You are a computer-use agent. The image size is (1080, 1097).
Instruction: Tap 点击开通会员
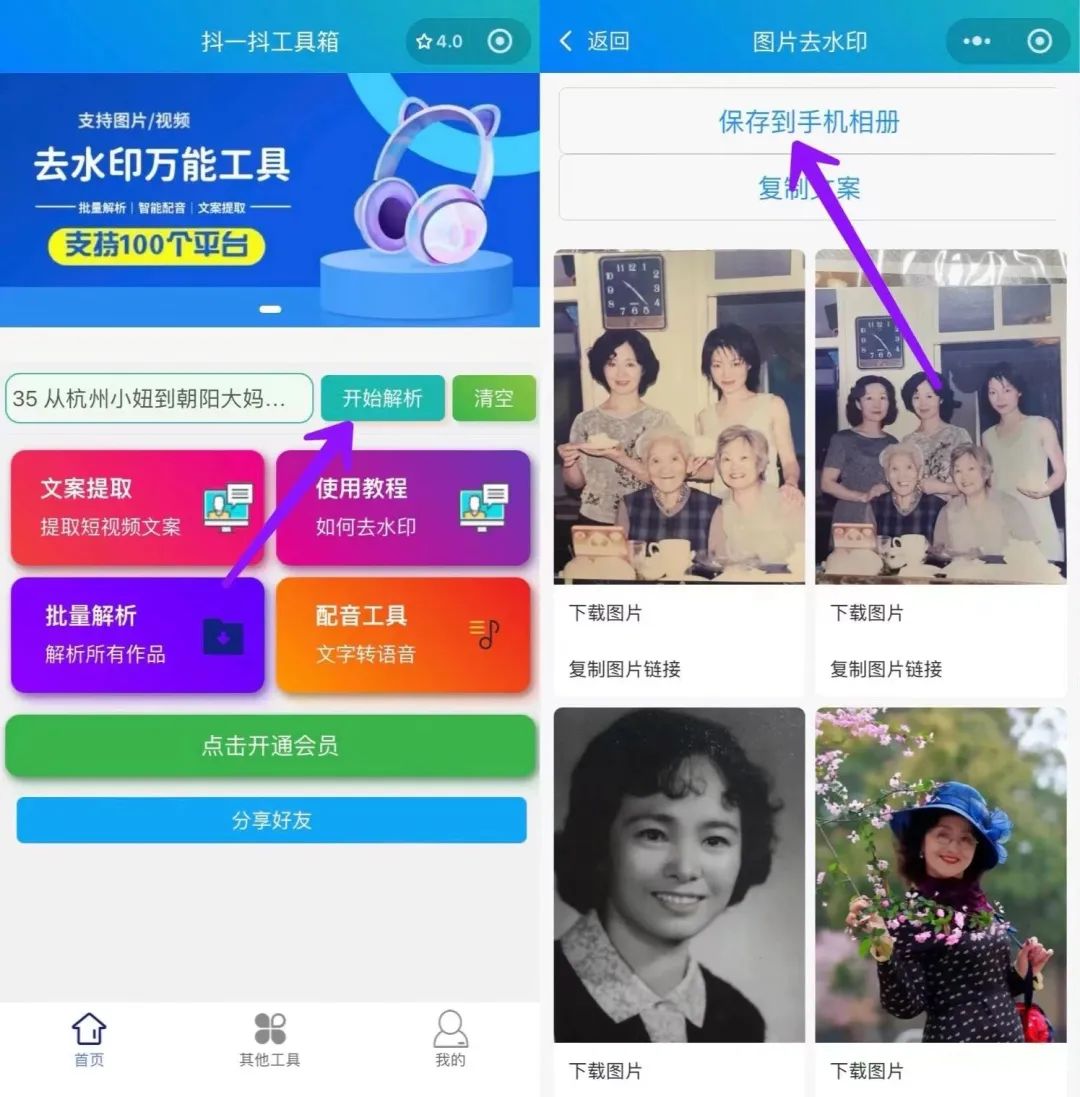pos(270,746)
